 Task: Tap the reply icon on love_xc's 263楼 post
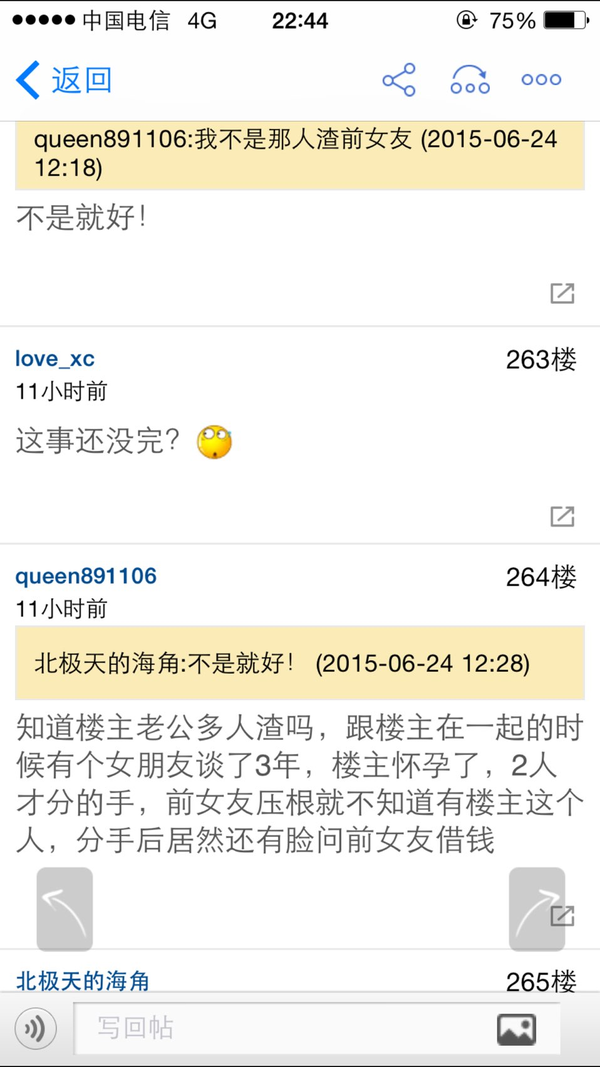click(x=562, y=516)
